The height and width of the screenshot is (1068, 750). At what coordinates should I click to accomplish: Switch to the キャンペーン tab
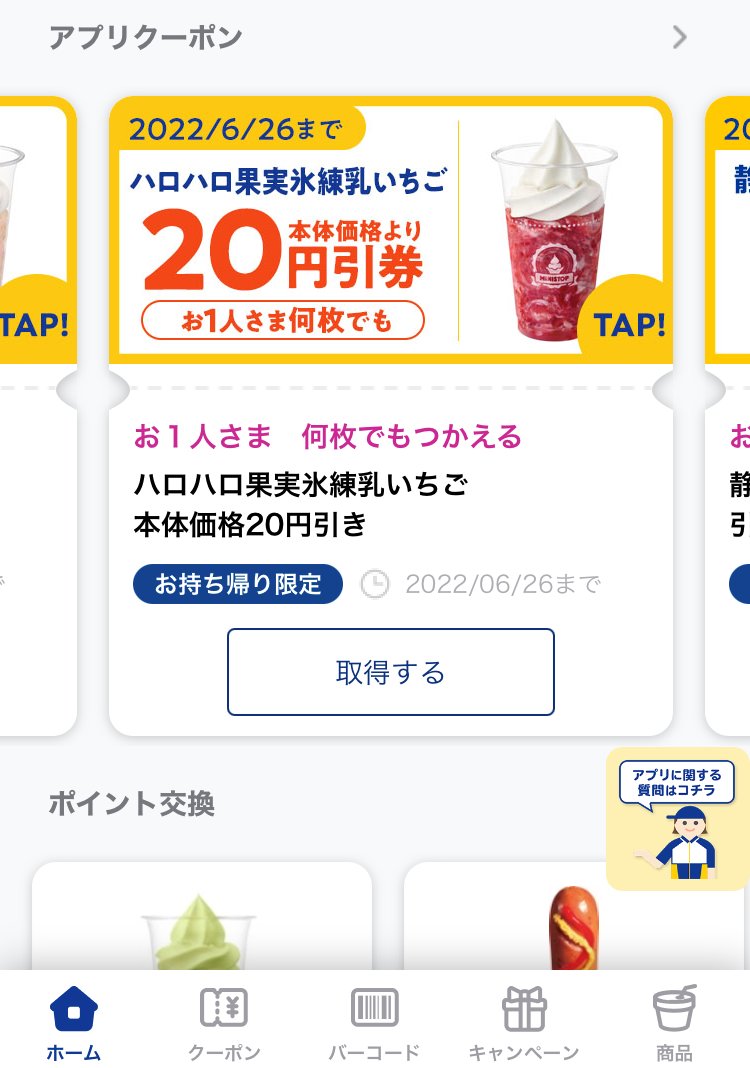(524, 1022)
